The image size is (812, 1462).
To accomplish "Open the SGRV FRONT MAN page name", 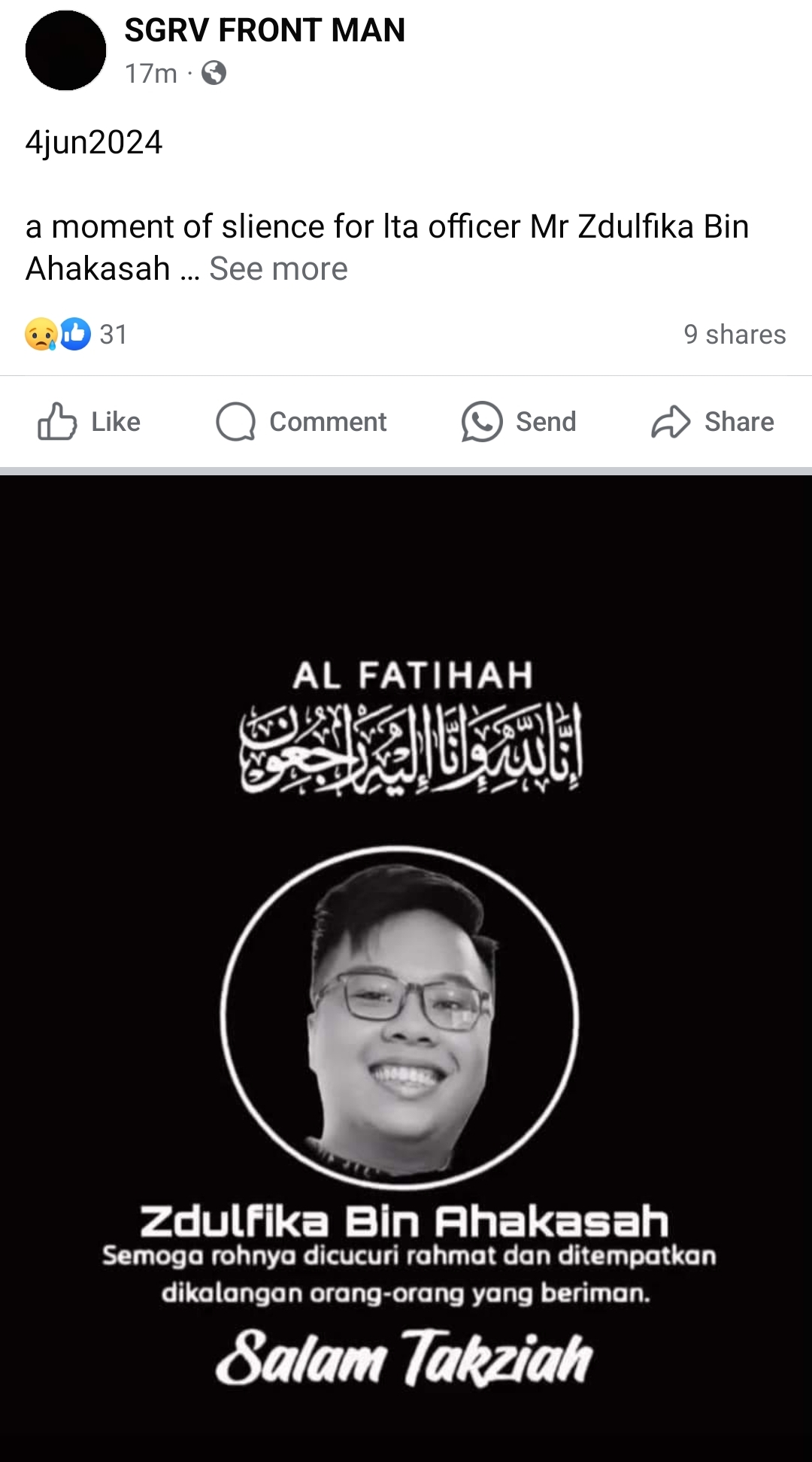I will pyautogui.click(x=265, y=31).
